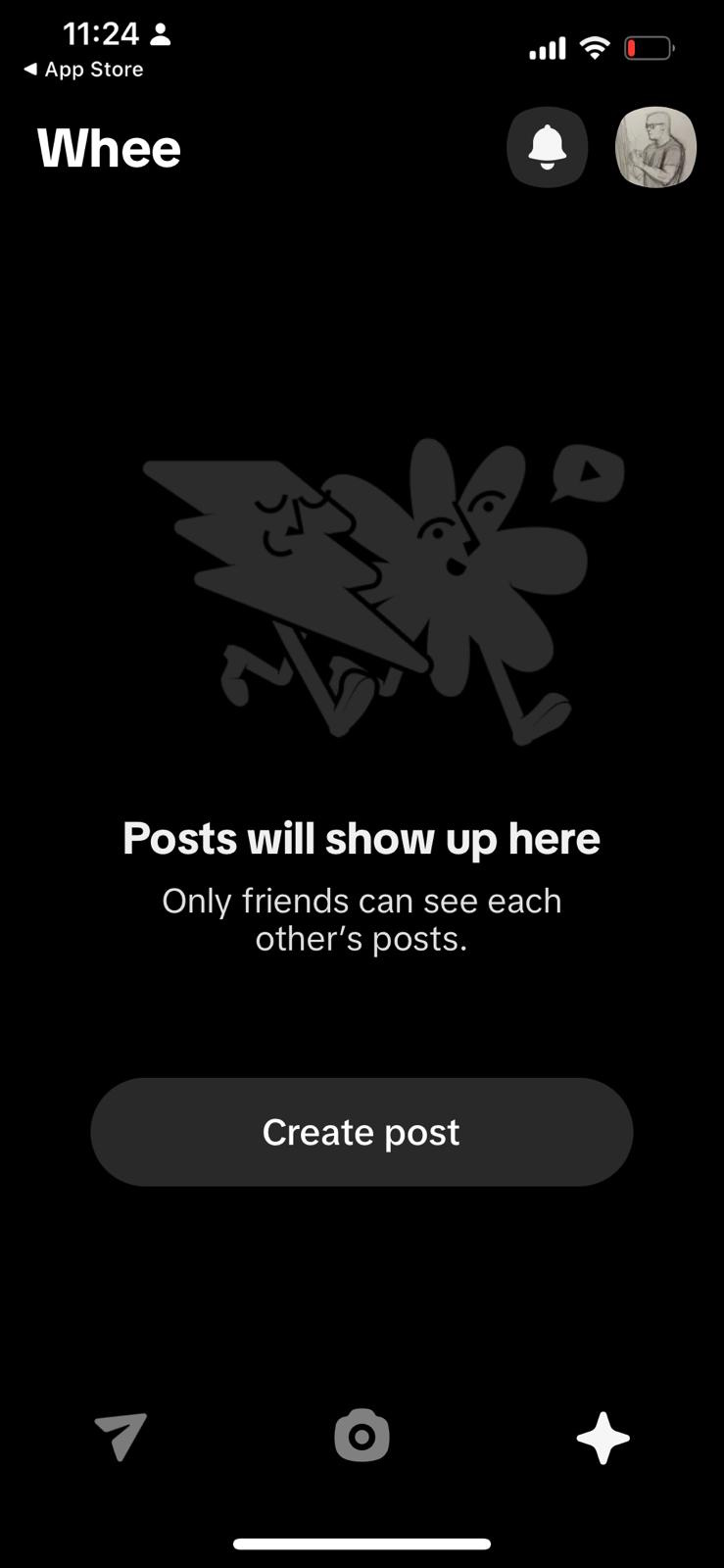724x1568 pixels.
Task: Return to App Store via back link
Action: (x=84, y=70)
